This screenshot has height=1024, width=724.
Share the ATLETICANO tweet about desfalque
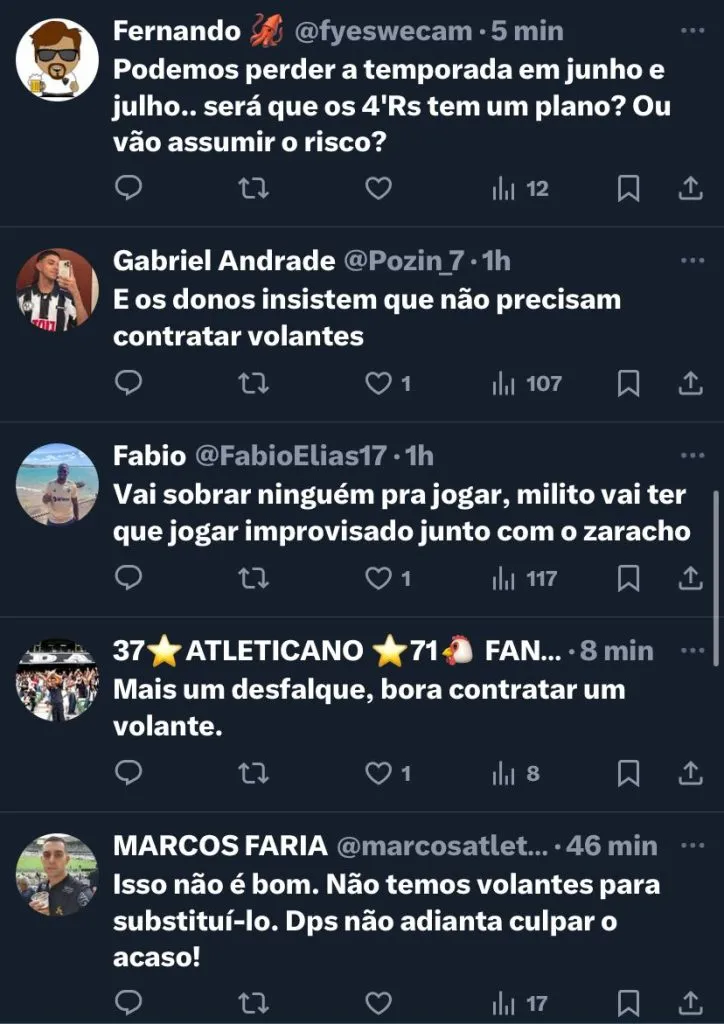[691, 773]
